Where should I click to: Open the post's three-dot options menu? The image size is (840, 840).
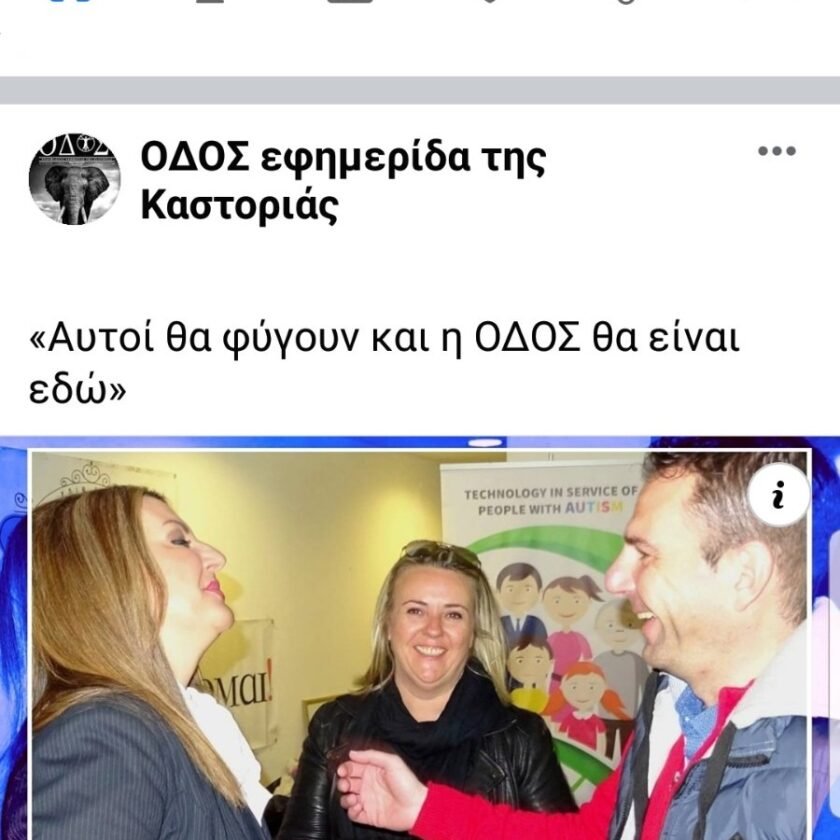point(776,152)
